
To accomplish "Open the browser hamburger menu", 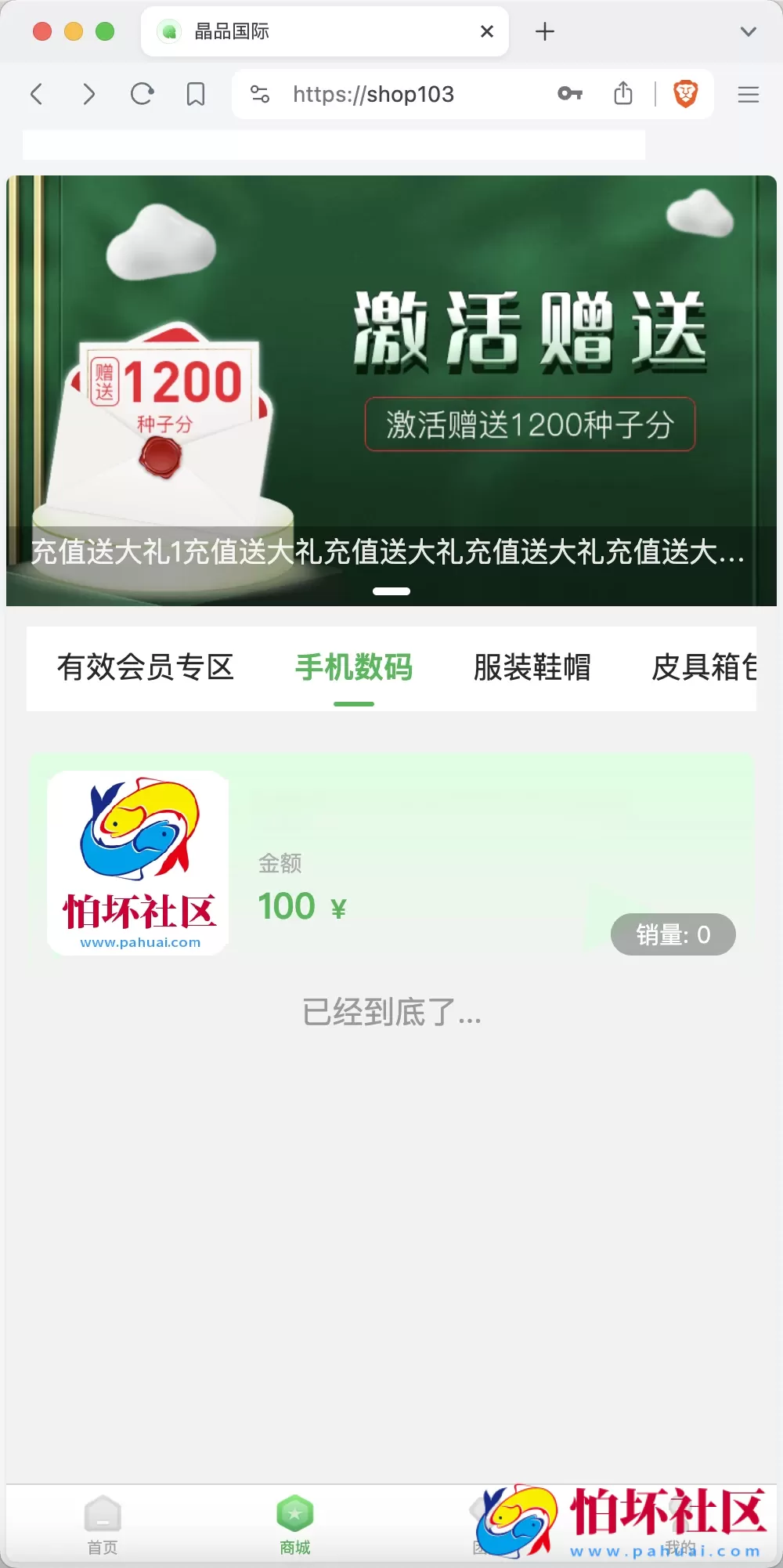I will tap(748, 94).
